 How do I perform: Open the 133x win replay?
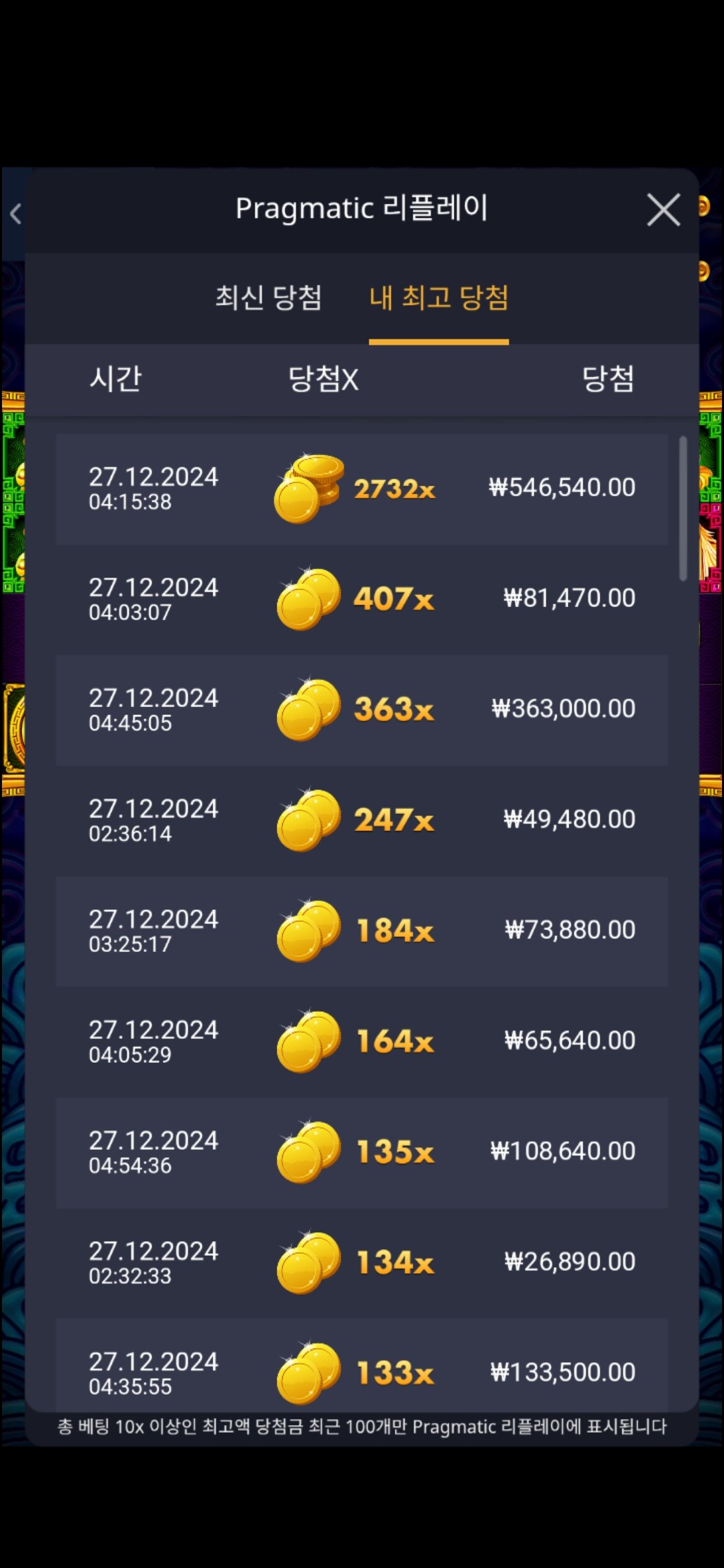click(362, 1370)
